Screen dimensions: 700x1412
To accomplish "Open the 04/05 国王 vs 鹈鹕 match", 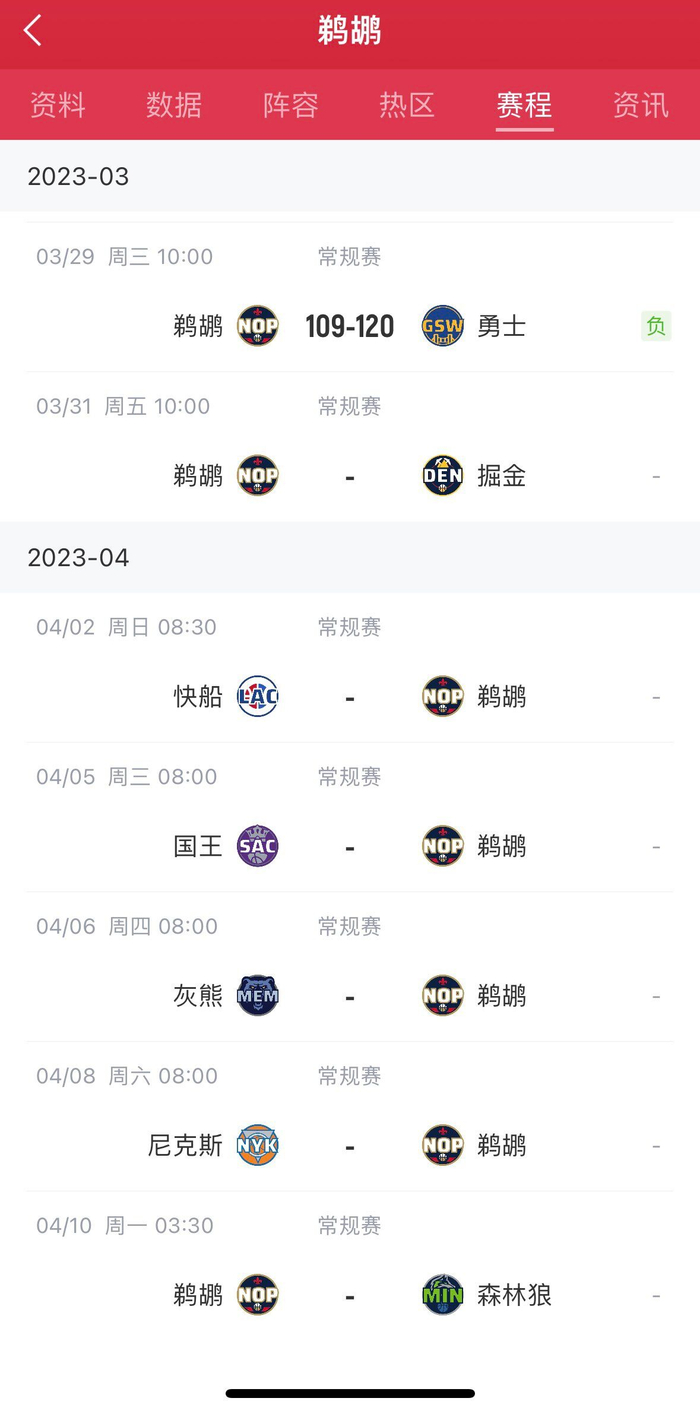I will click(350, 847).
